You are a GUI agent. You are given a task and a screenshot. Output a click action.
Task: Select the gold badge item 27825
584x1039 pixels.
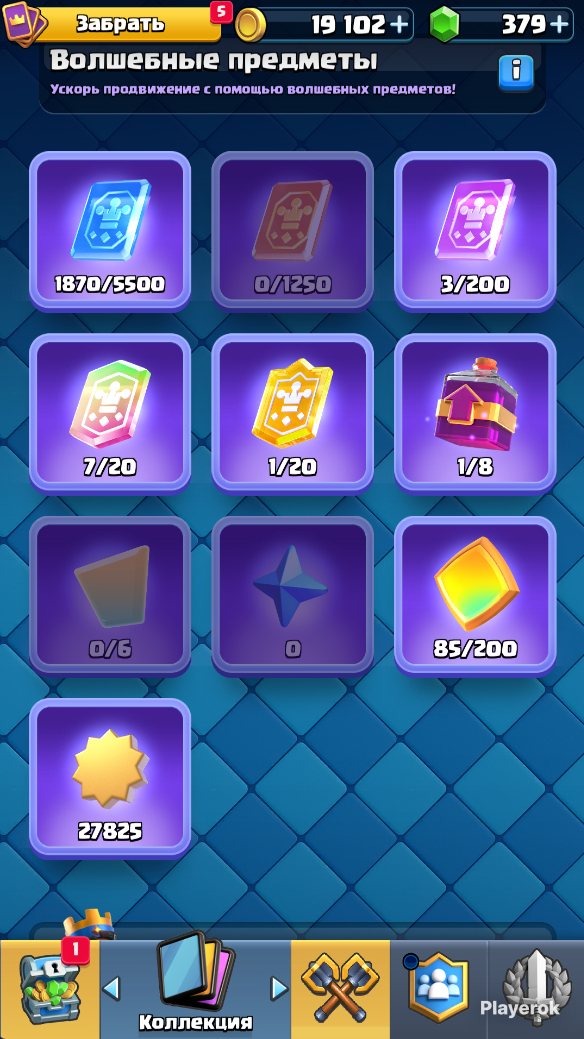pyautogui.click(x=110, y=778)
